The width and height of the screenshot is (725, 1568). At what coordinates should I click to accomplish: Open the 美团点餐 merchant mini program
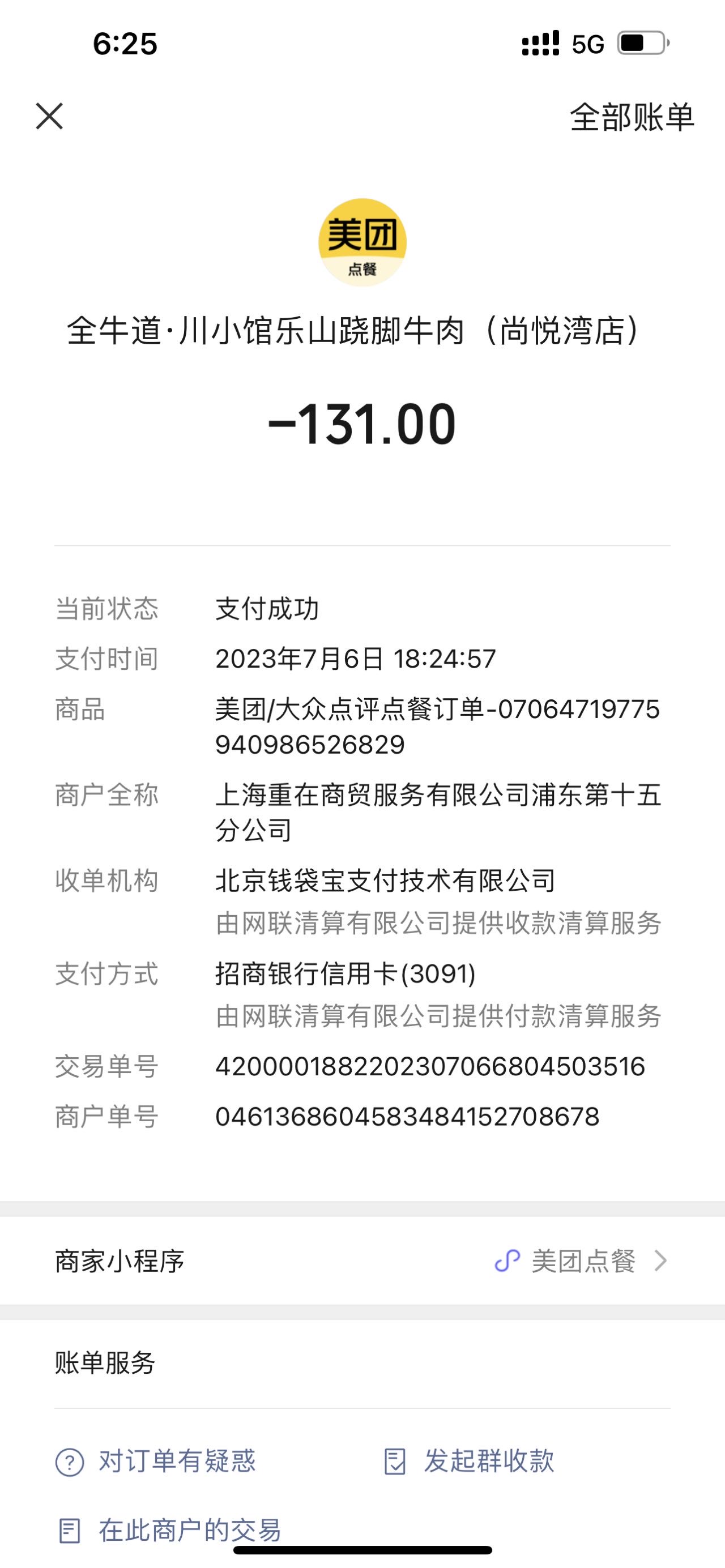tap(362, 1261)
